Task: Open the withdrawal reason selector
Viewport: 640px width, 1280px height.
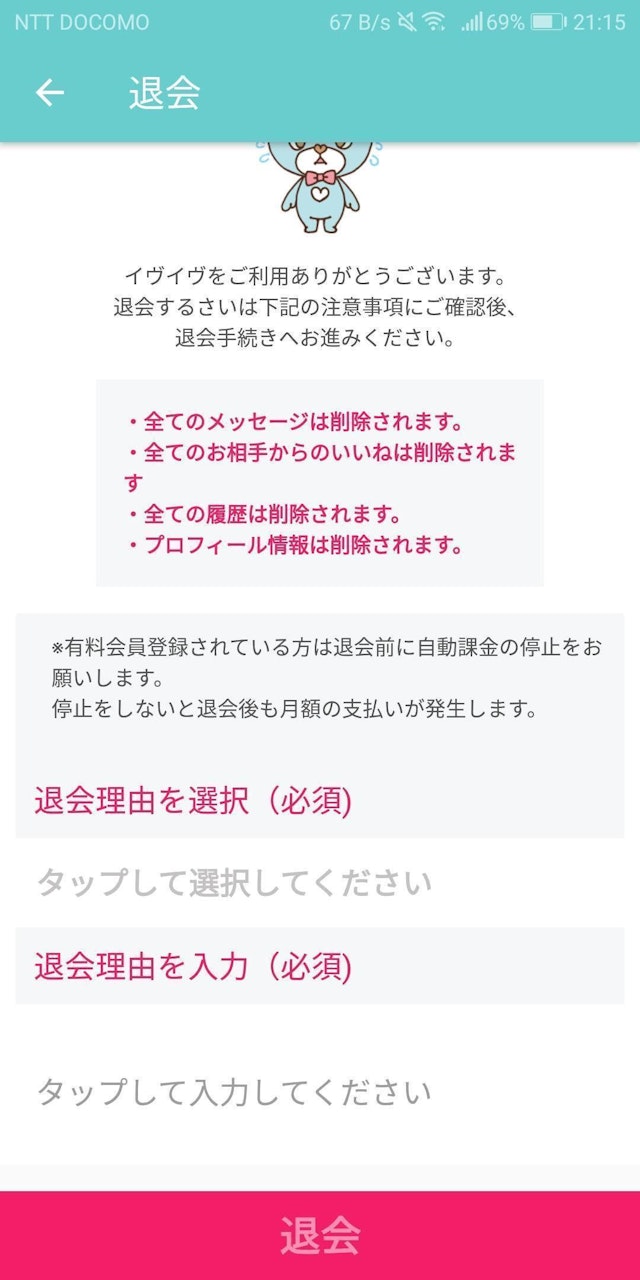Action: point(235,883)
